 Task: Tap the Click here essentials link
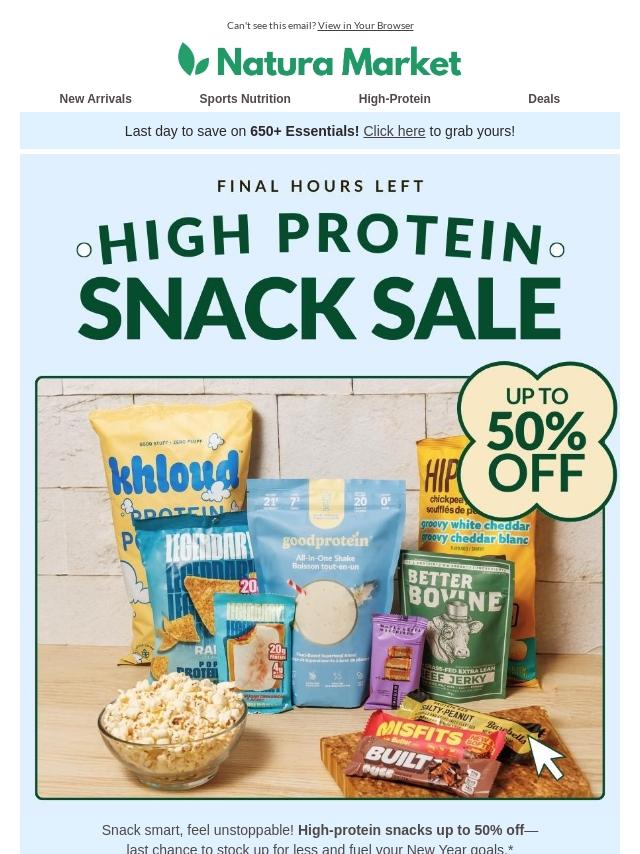(x=394, y=131)
